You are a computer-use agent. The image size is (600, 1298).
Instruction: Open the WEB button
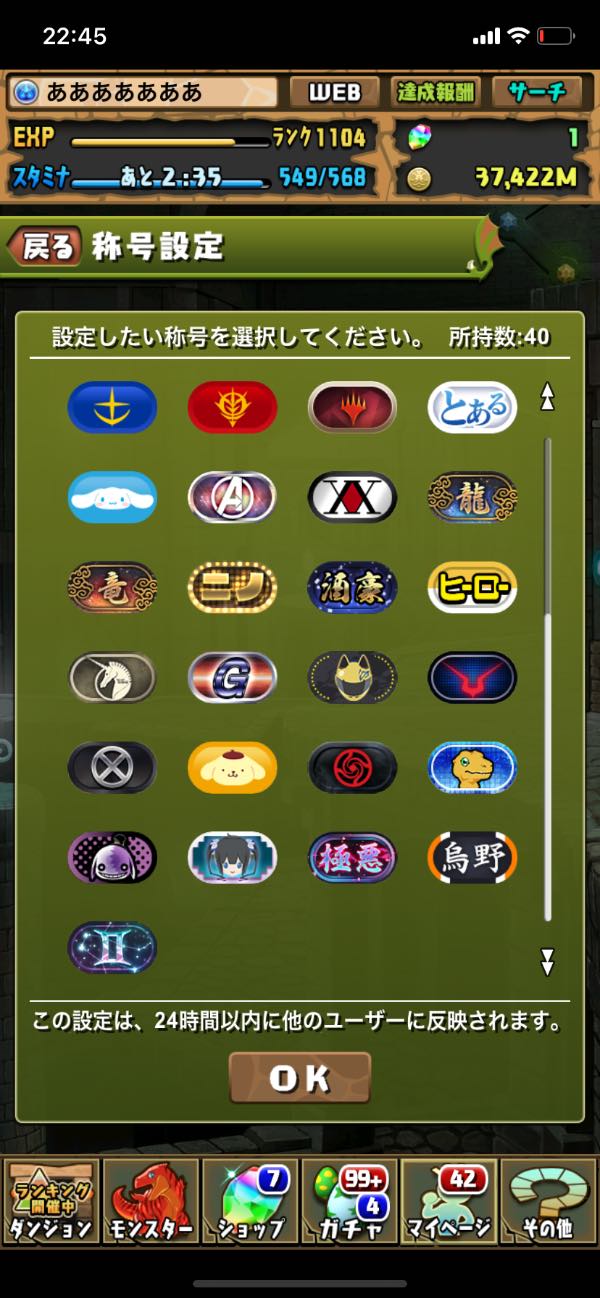click(x=334, y=93)
